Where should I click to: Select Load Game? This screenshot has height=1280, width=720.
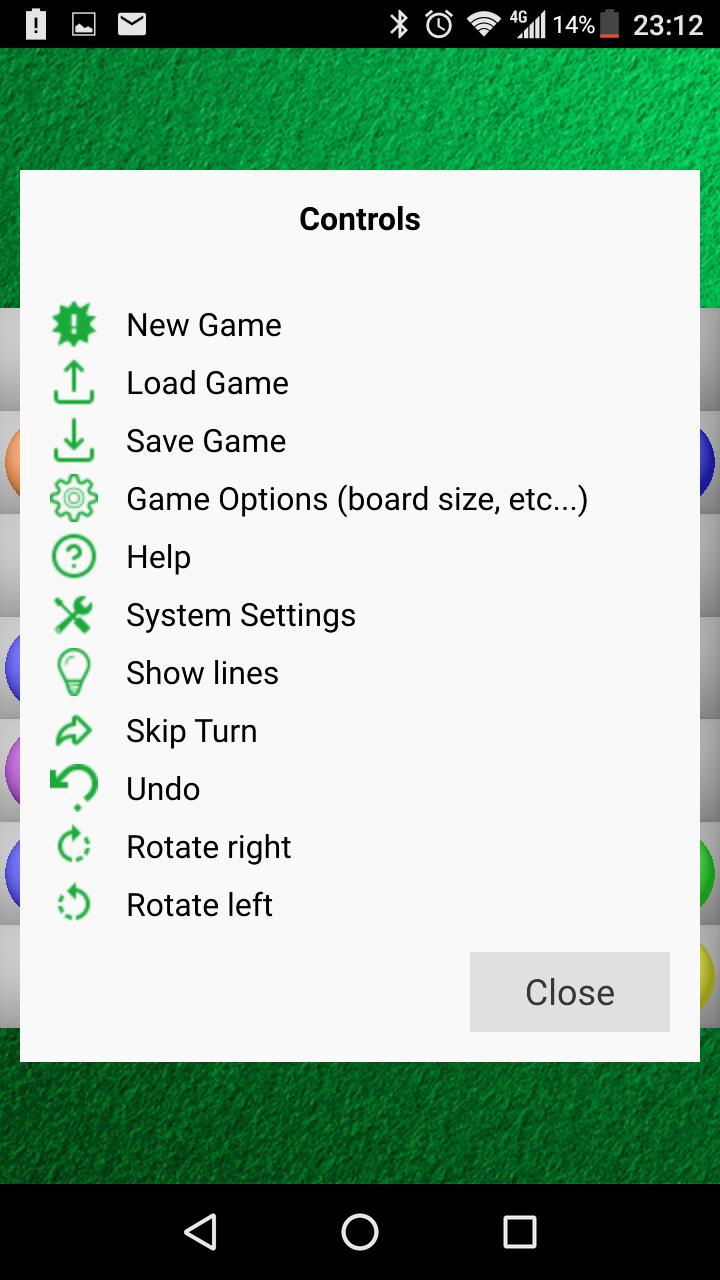point(360,383)
